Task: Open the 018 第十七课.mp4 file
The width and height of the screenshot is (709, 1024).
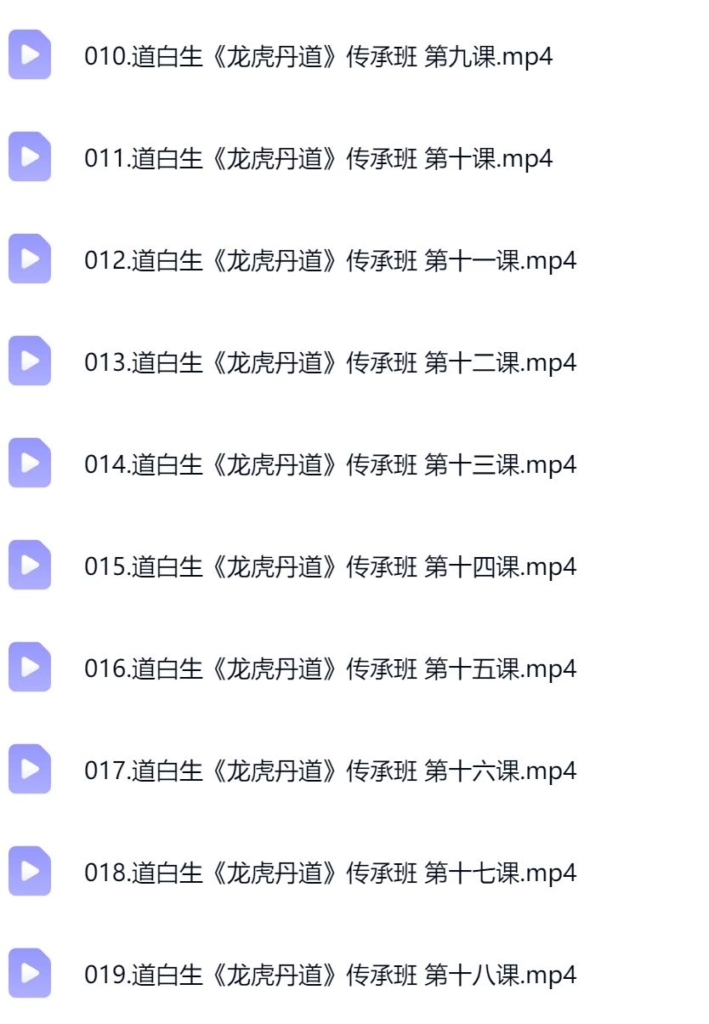Action: (330, 872)
